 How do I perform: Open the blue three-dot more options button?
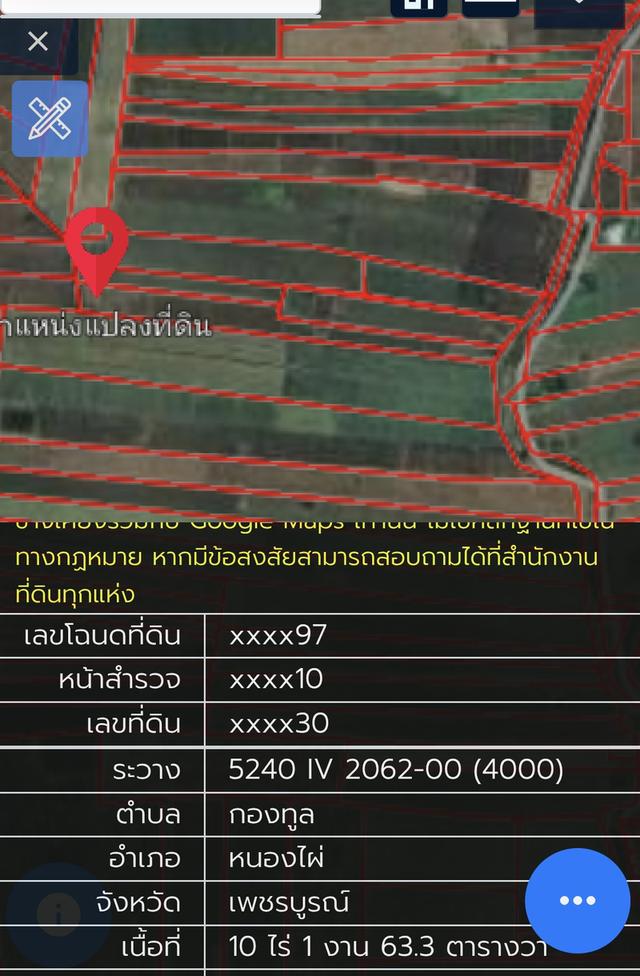pos(577,900)
